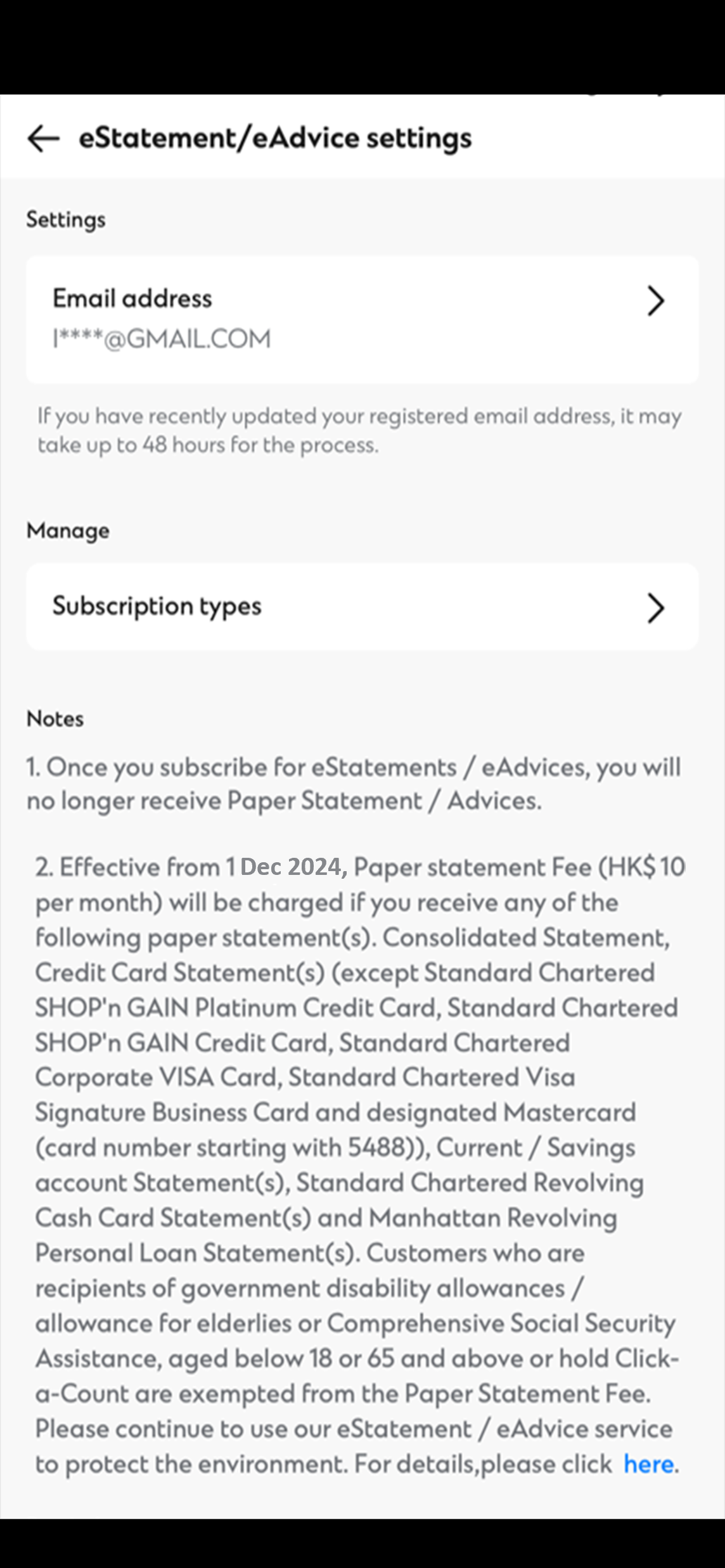Tap the eStatement/eAdvice settings title
The width and height of the screenshot is (725, 1568).
(274, 138)
